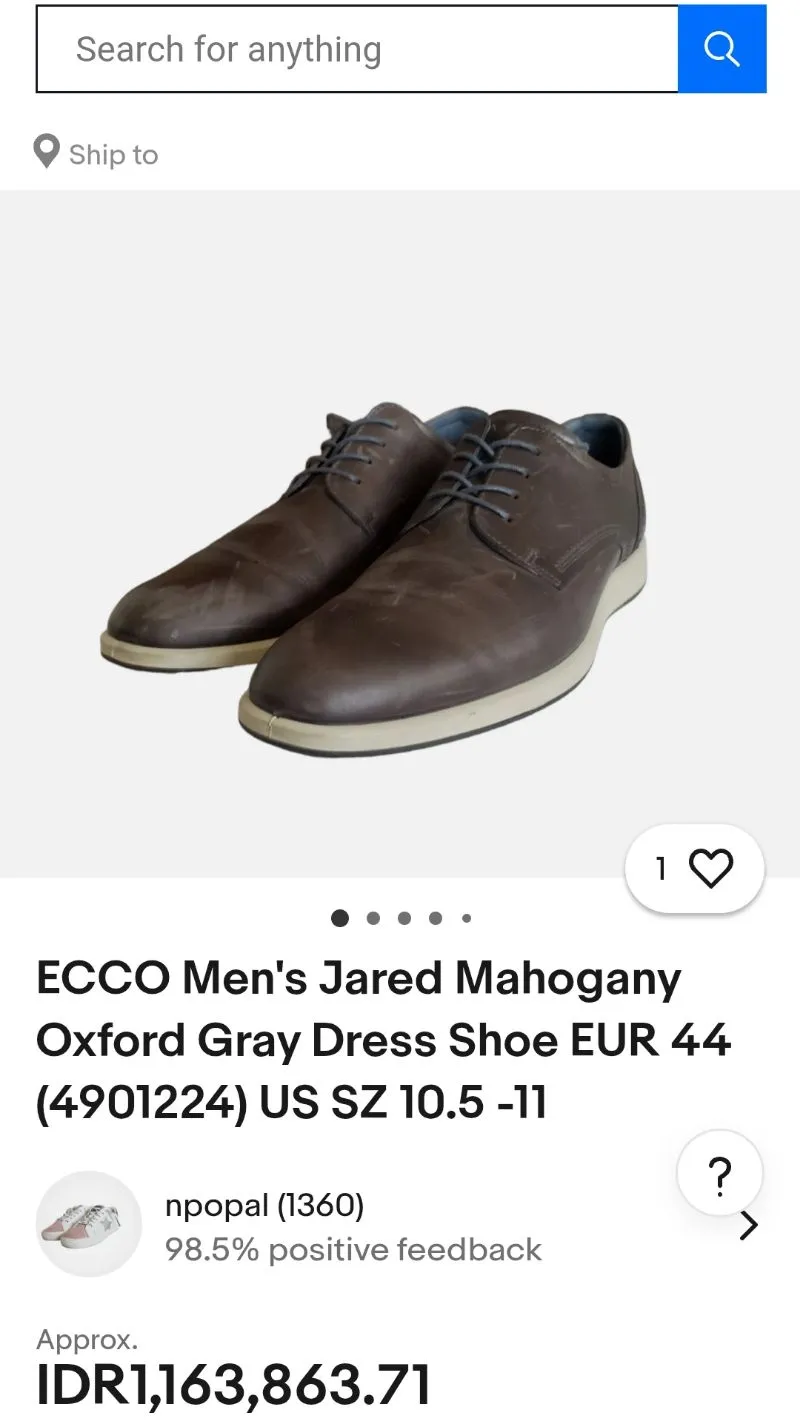The height and width of the screenshot is (1424, 800).
Task: Tap the second image navigation dot
Action: click(x=373, y=918)
